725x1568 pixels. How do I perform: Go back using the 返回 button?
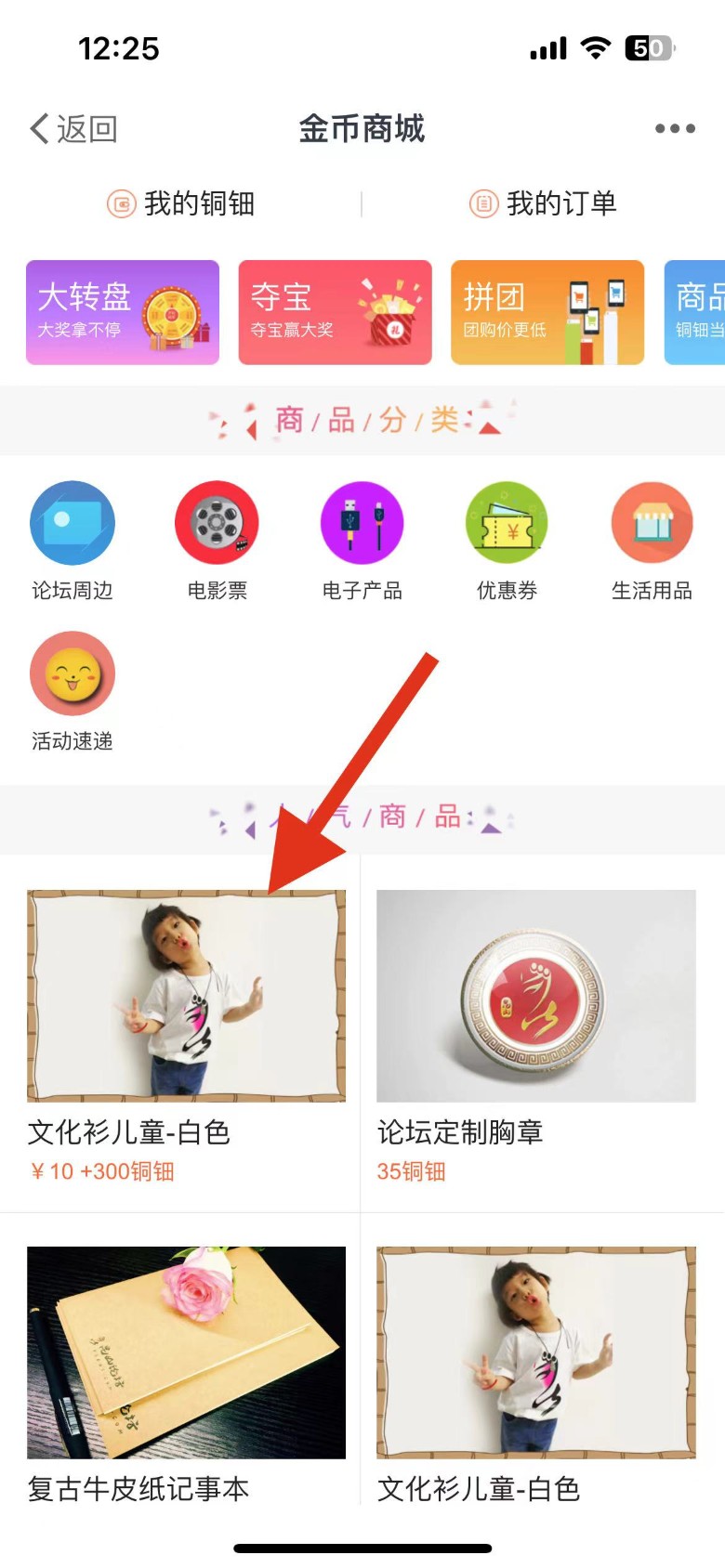click(74, 129)
